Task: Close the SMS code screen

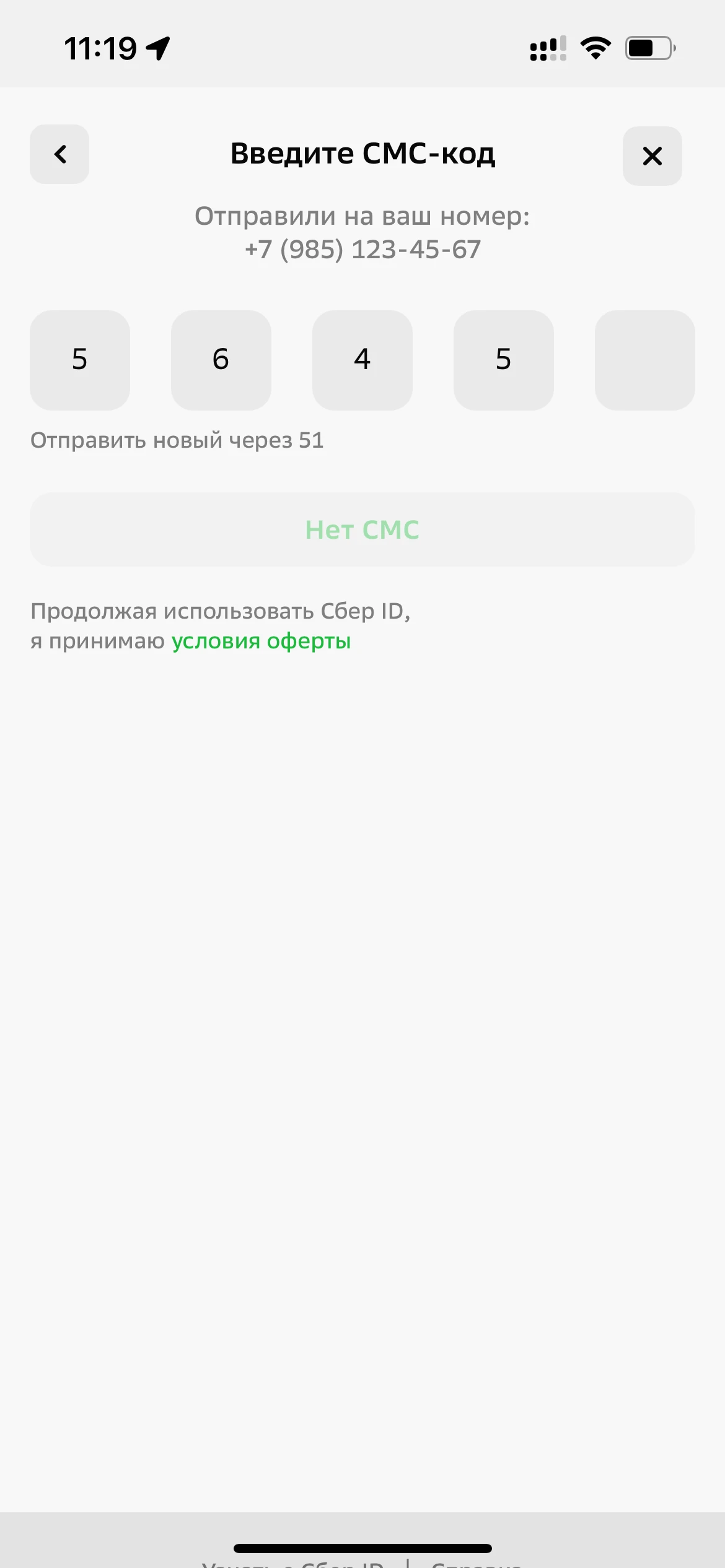Action: coord(652,156)
